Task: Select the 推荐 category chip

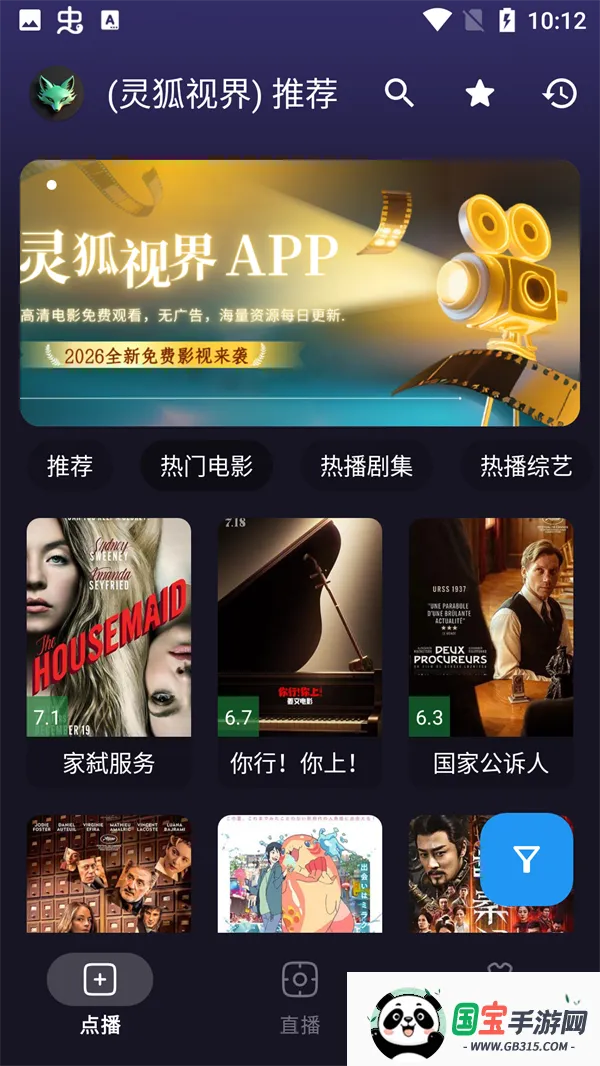Action: [70, 466]
